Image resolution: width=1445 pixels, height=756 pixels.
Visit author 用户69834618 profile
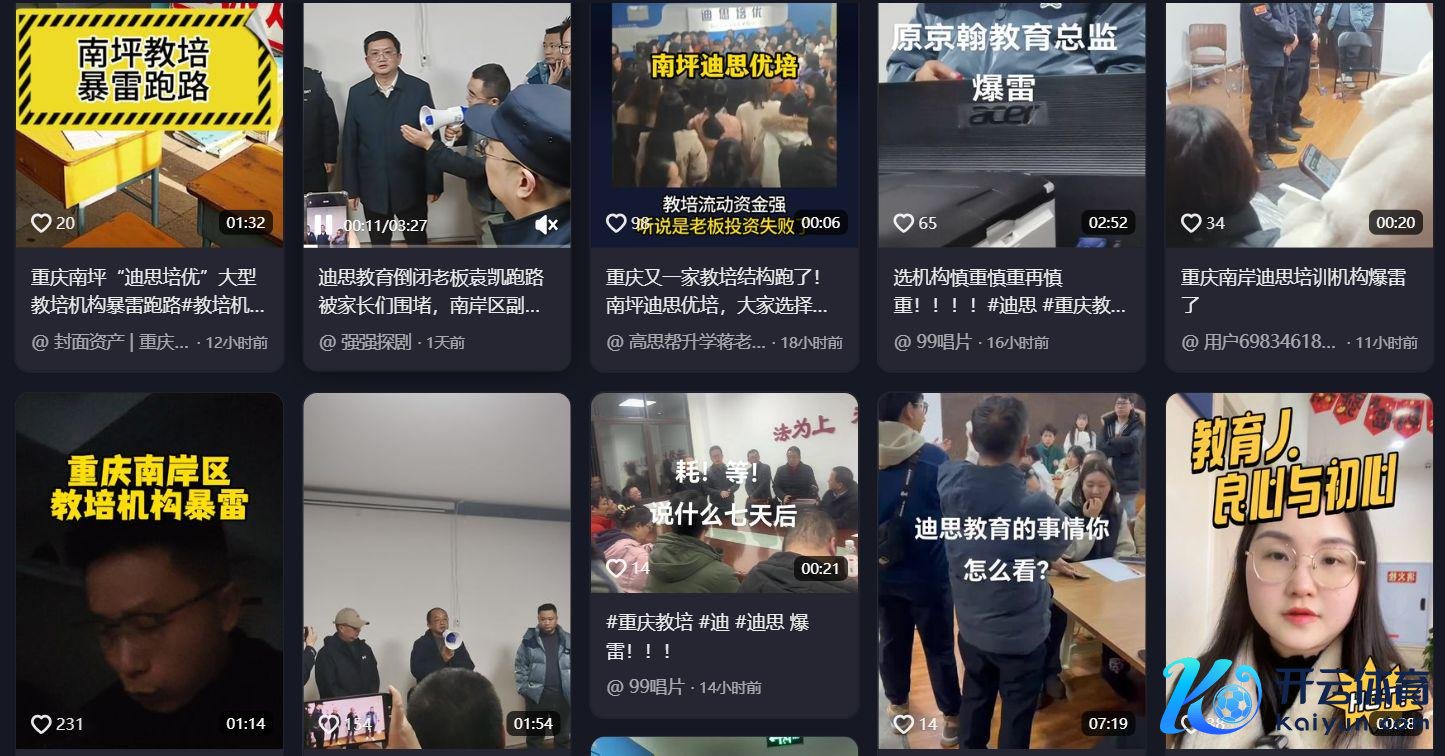(x=1267, y=342)
